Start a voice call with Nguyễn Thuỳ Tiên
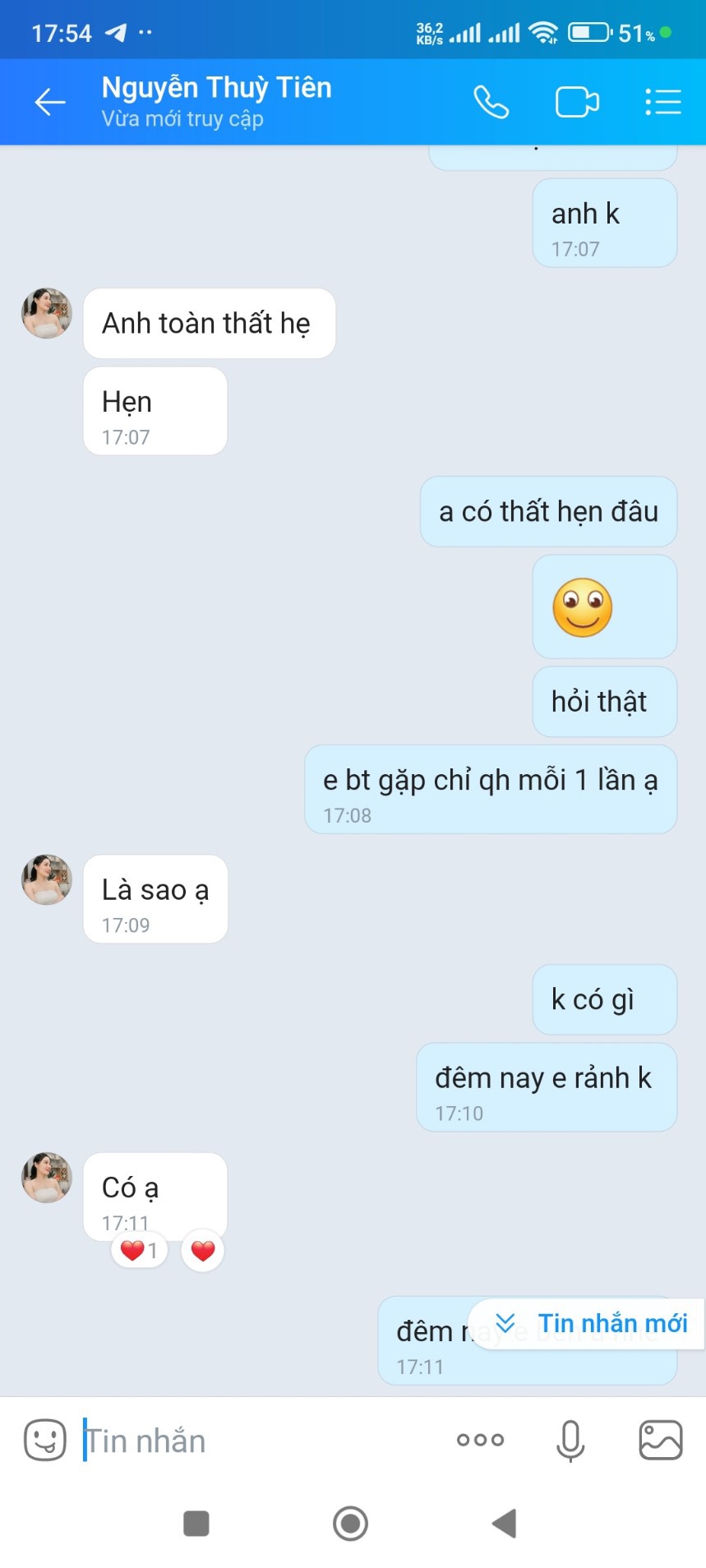706x1568 pixels. 491,102
